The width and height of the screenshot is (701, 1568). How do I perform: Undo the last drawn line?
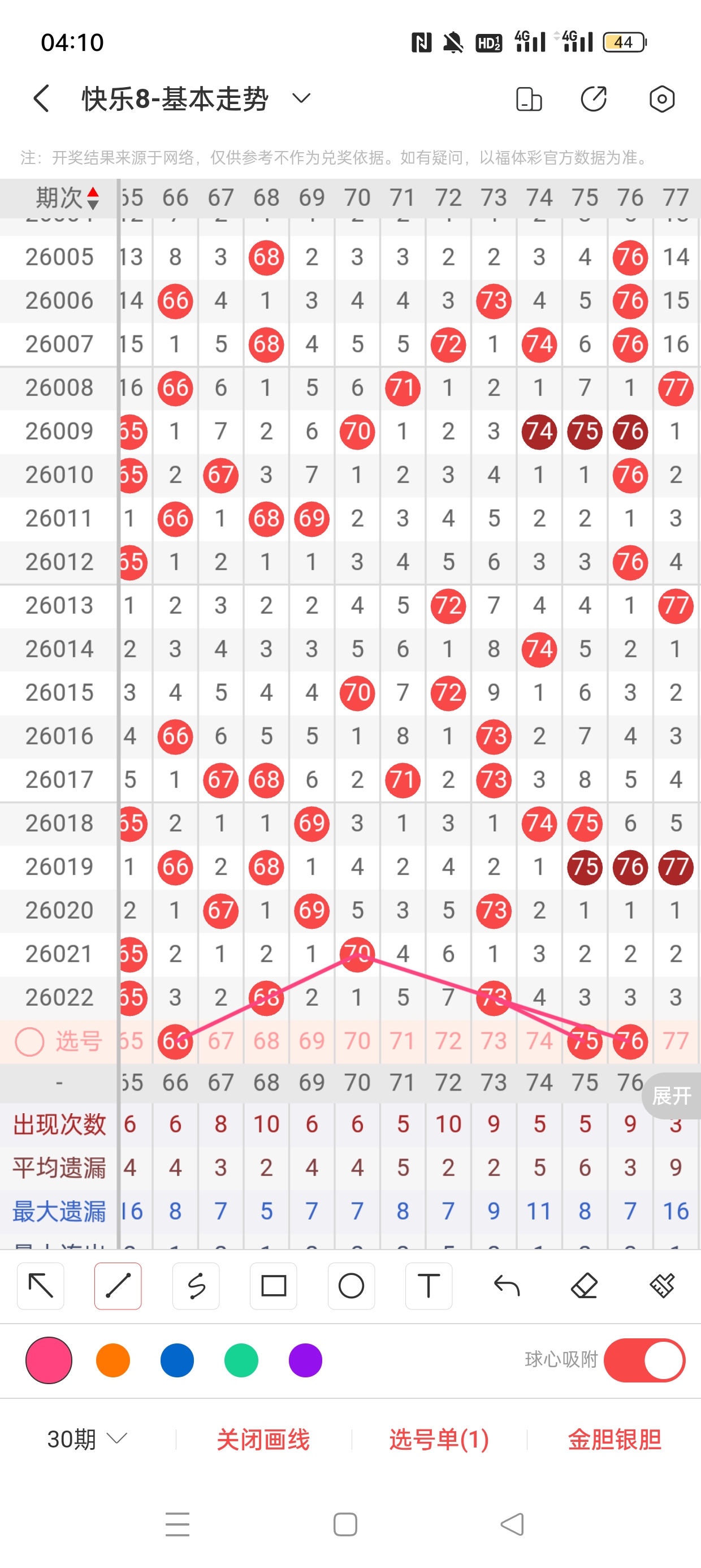point(507,1286)
